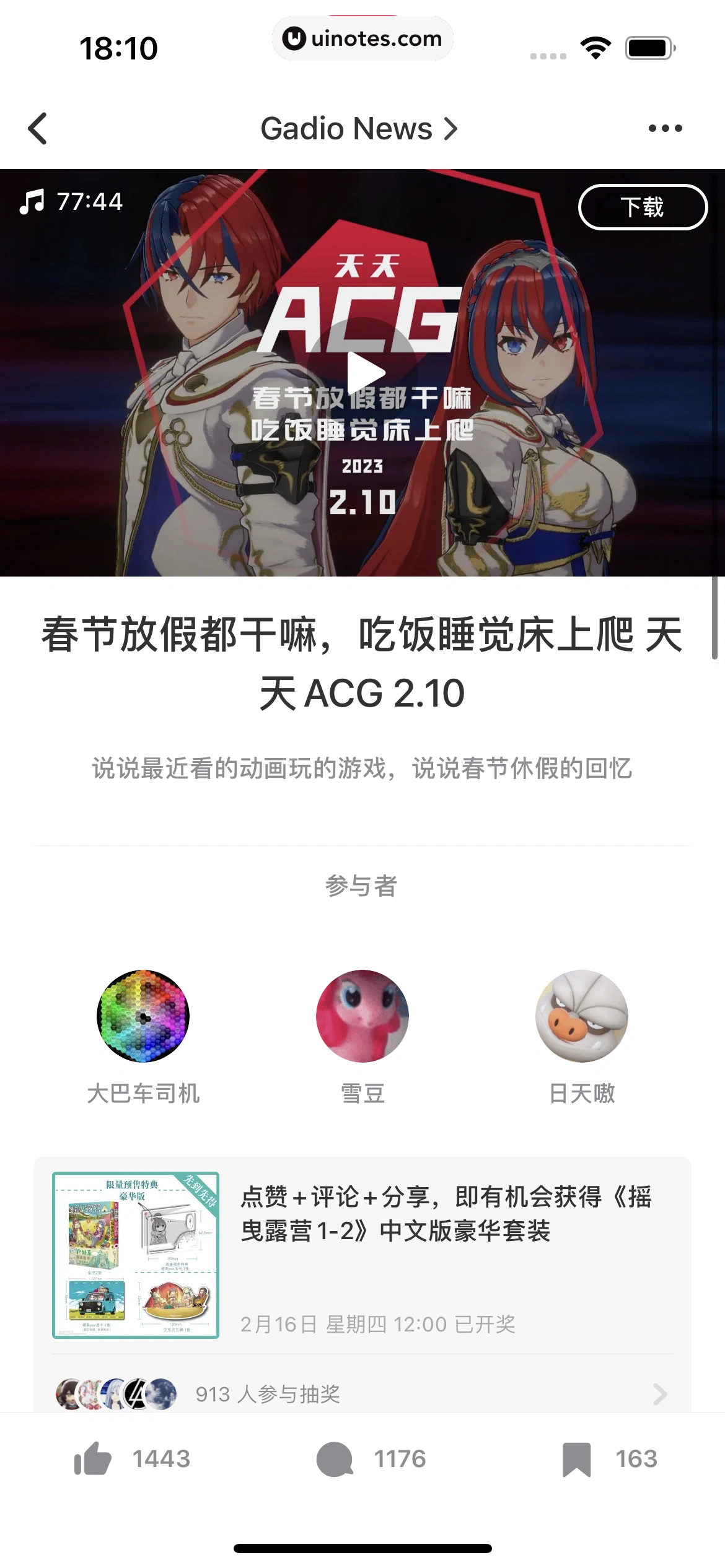This screenshot has height=1568, width=725.
Task: Open the 摇曳露营 giveaway card
Action: coord(362,1255)
